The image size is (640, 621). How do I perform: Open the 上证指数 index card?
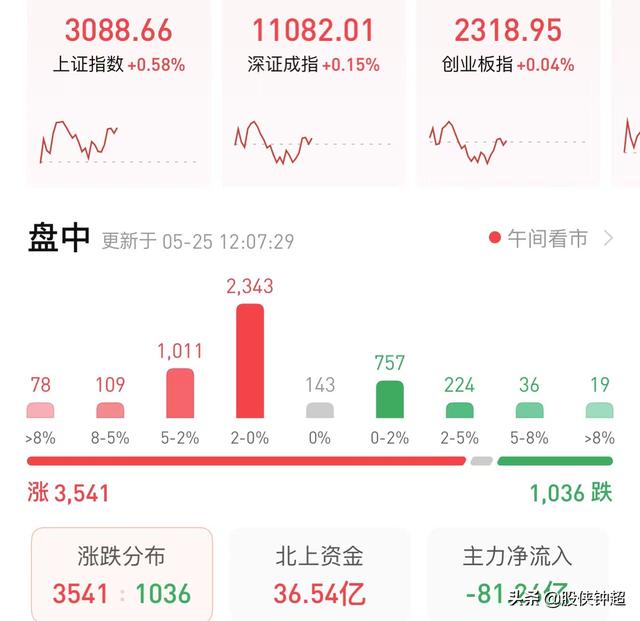point(119,93)
